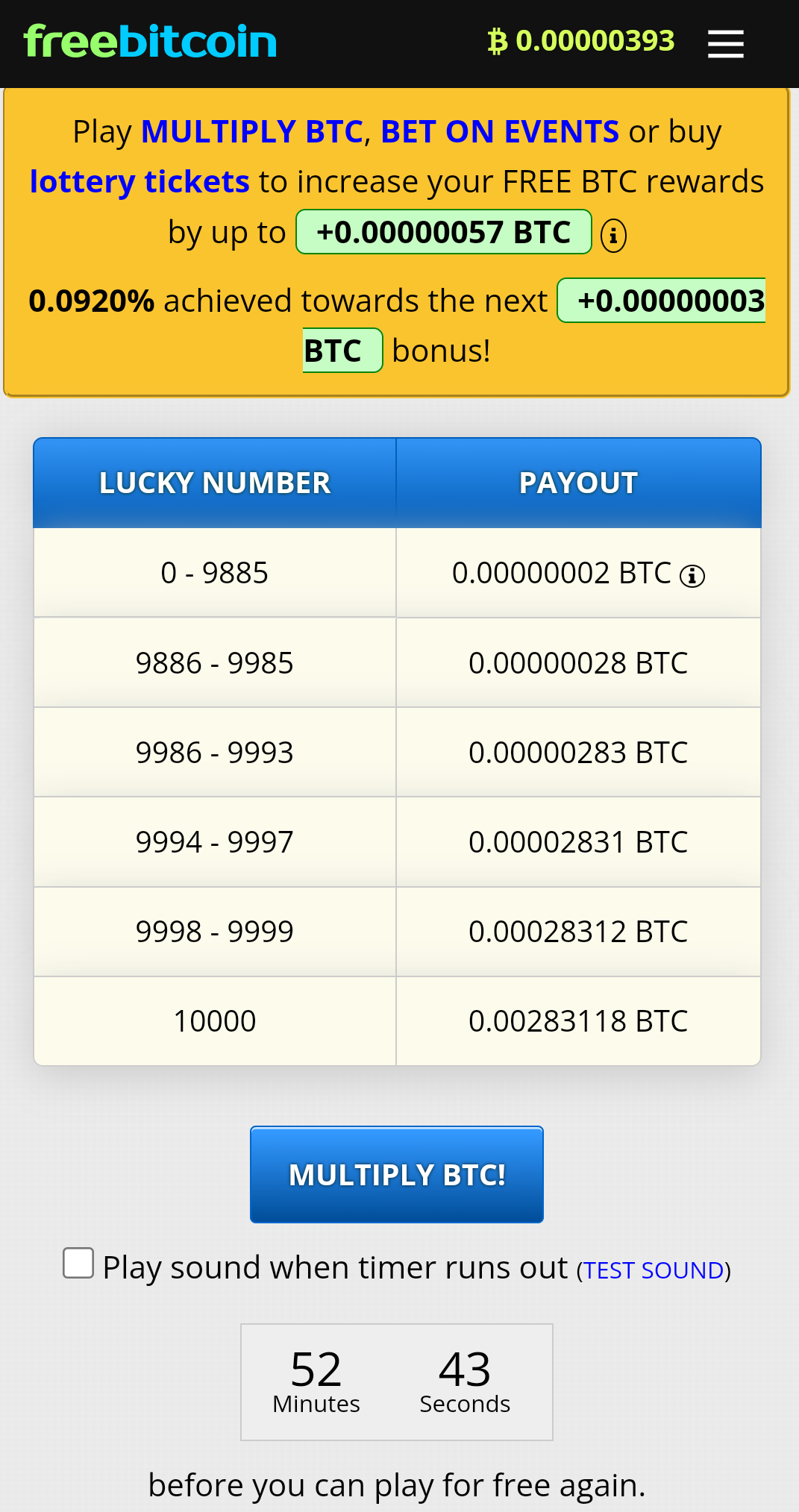
Task: Tap info icon beside +0.00000057 BTC
Action: [613, 236]
